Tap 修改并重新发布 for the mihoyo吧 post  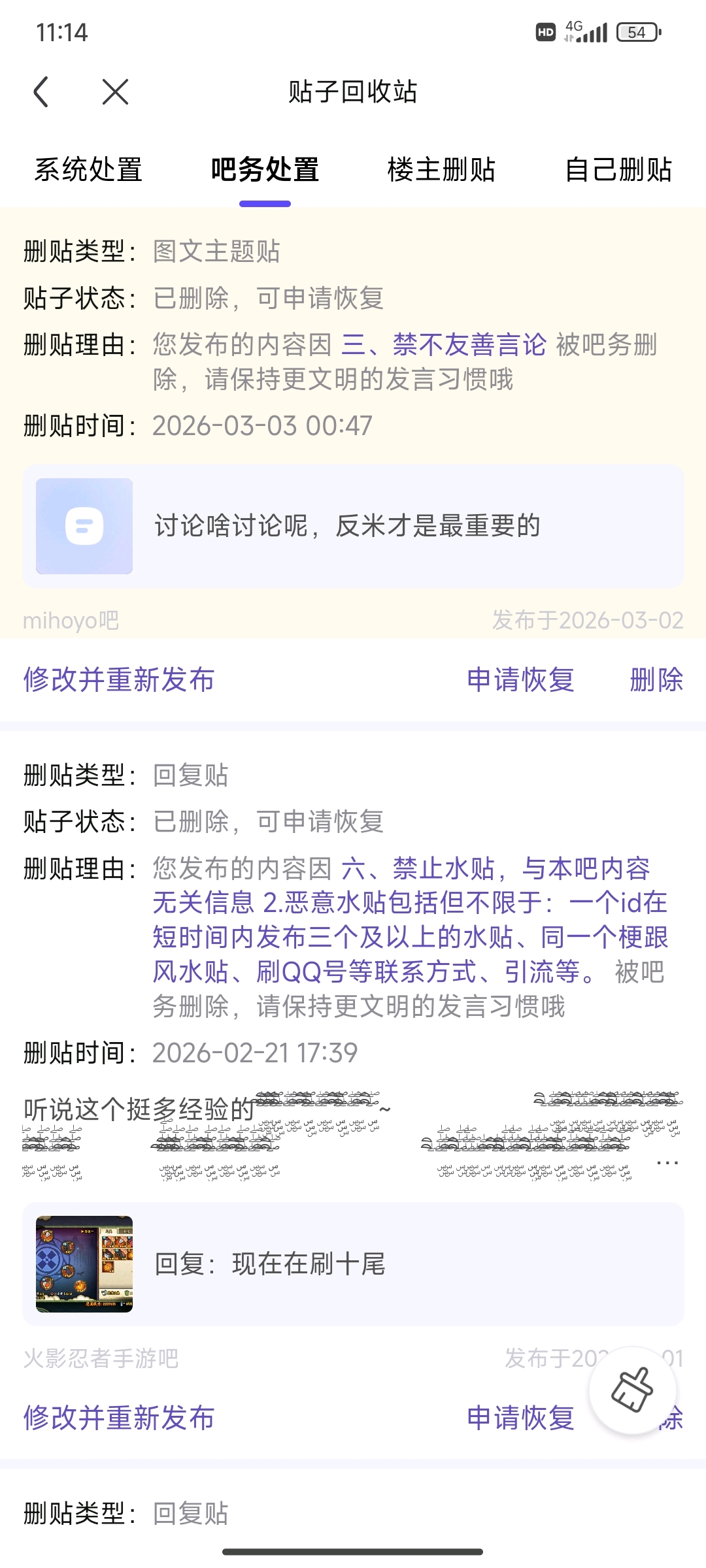click(x=119, y=679)
